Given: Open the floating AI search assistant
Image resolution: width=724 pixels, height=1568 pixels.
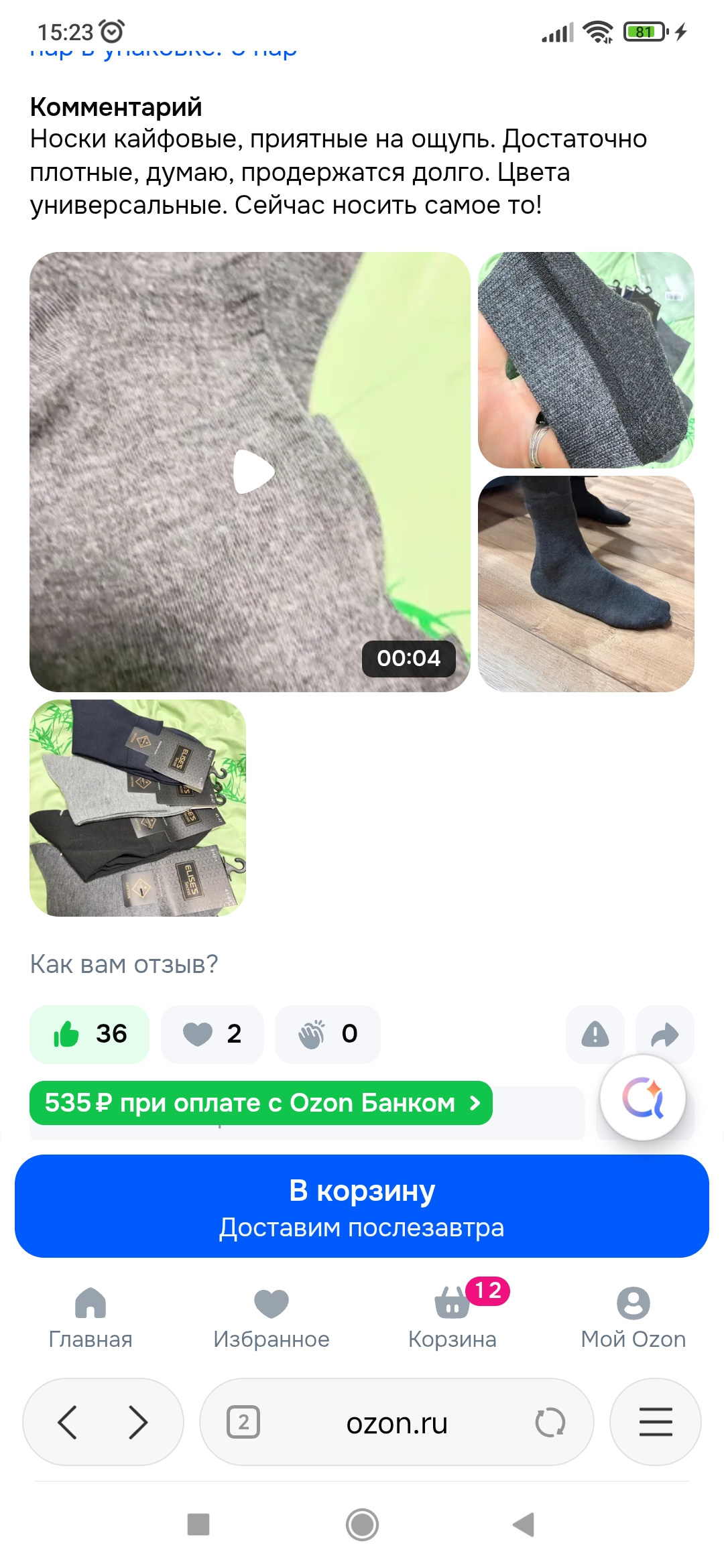Looking at the screenshot, I should (643, 1098).
